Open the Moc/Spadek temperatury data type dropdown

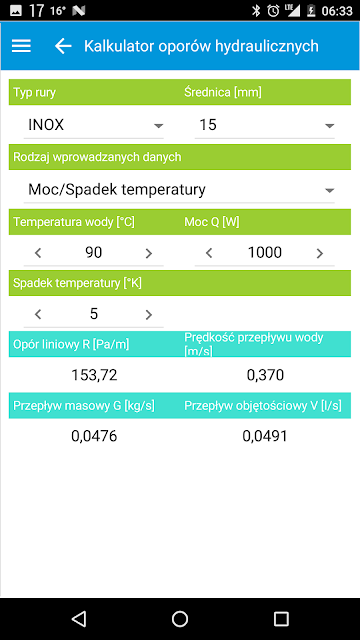coord(179,190)
